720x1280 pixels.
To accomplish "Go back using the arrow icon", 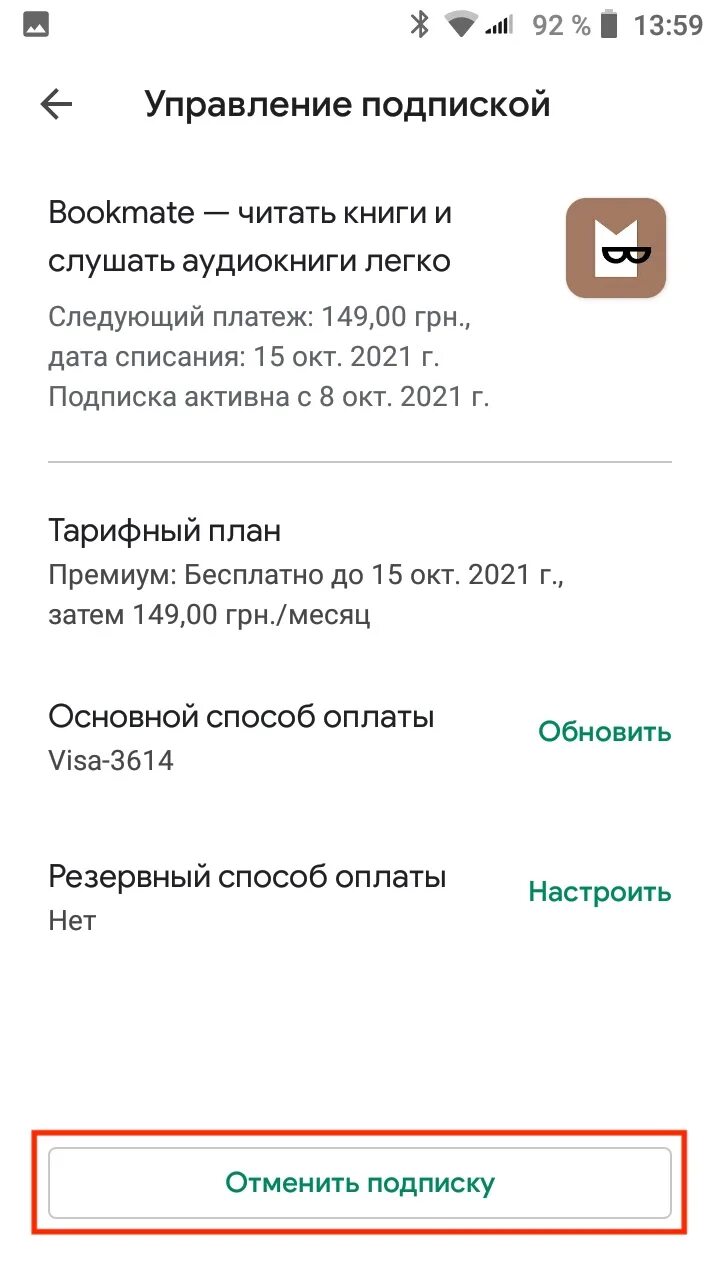I will [x=56, y=105].
